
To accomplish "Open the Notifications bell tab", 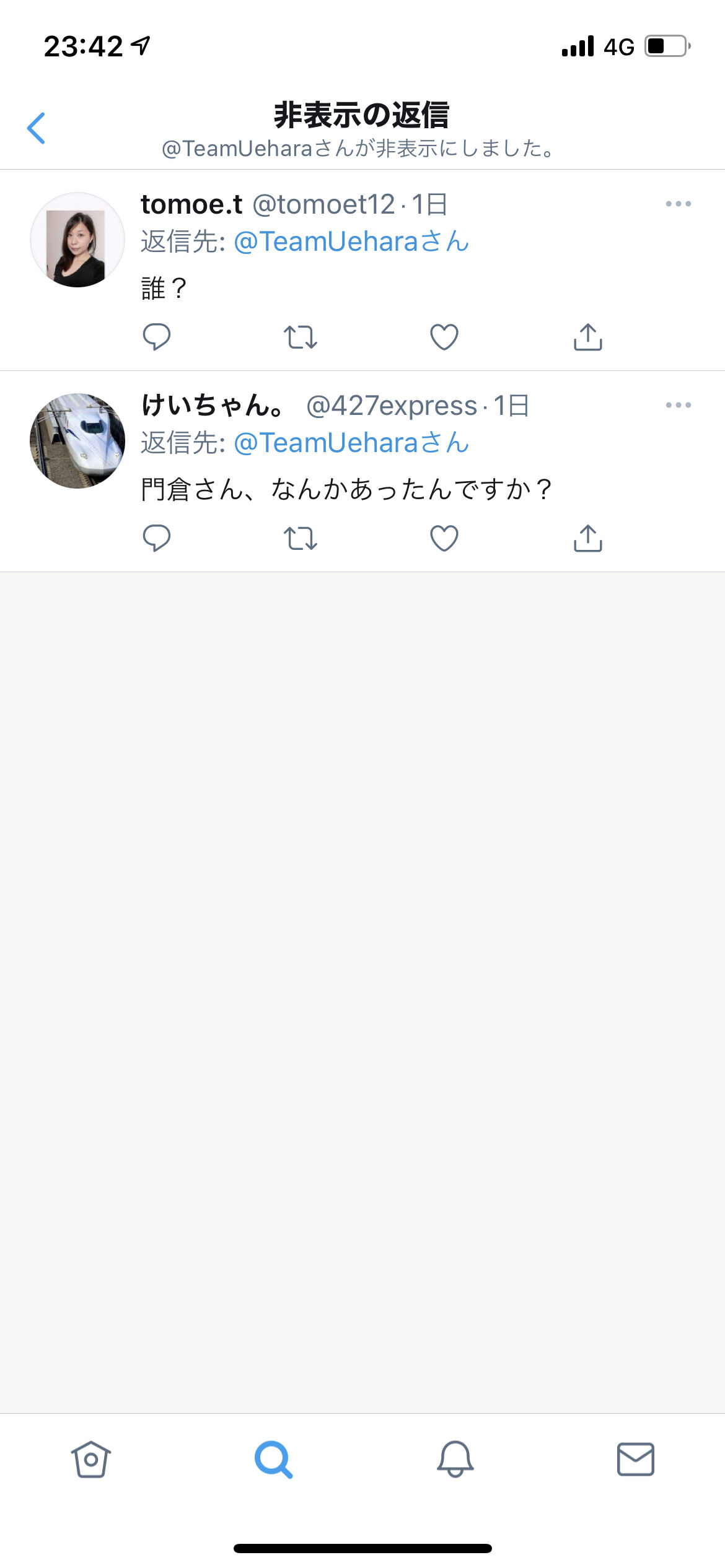I will [455, 1459].
